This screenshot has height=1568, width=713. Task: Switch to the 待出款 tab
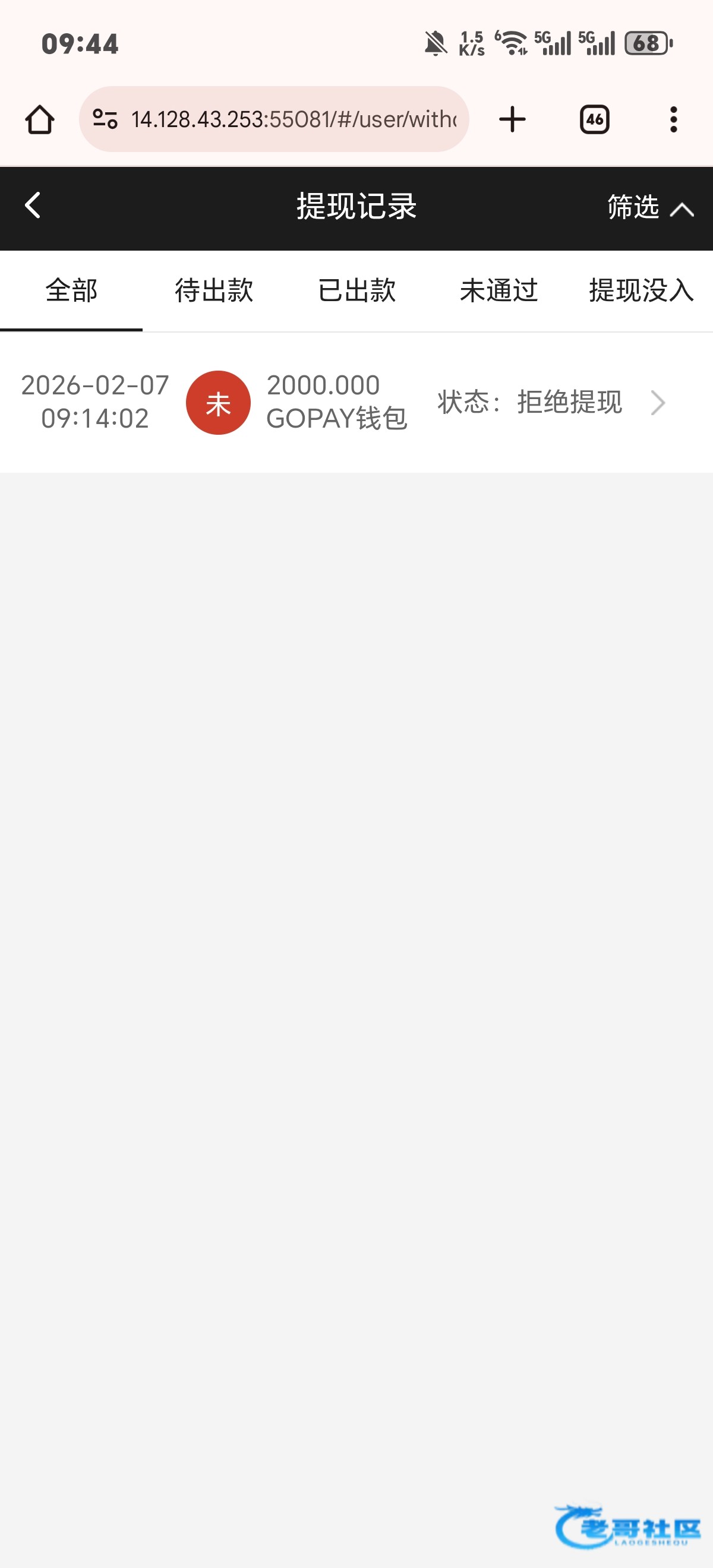214,290
